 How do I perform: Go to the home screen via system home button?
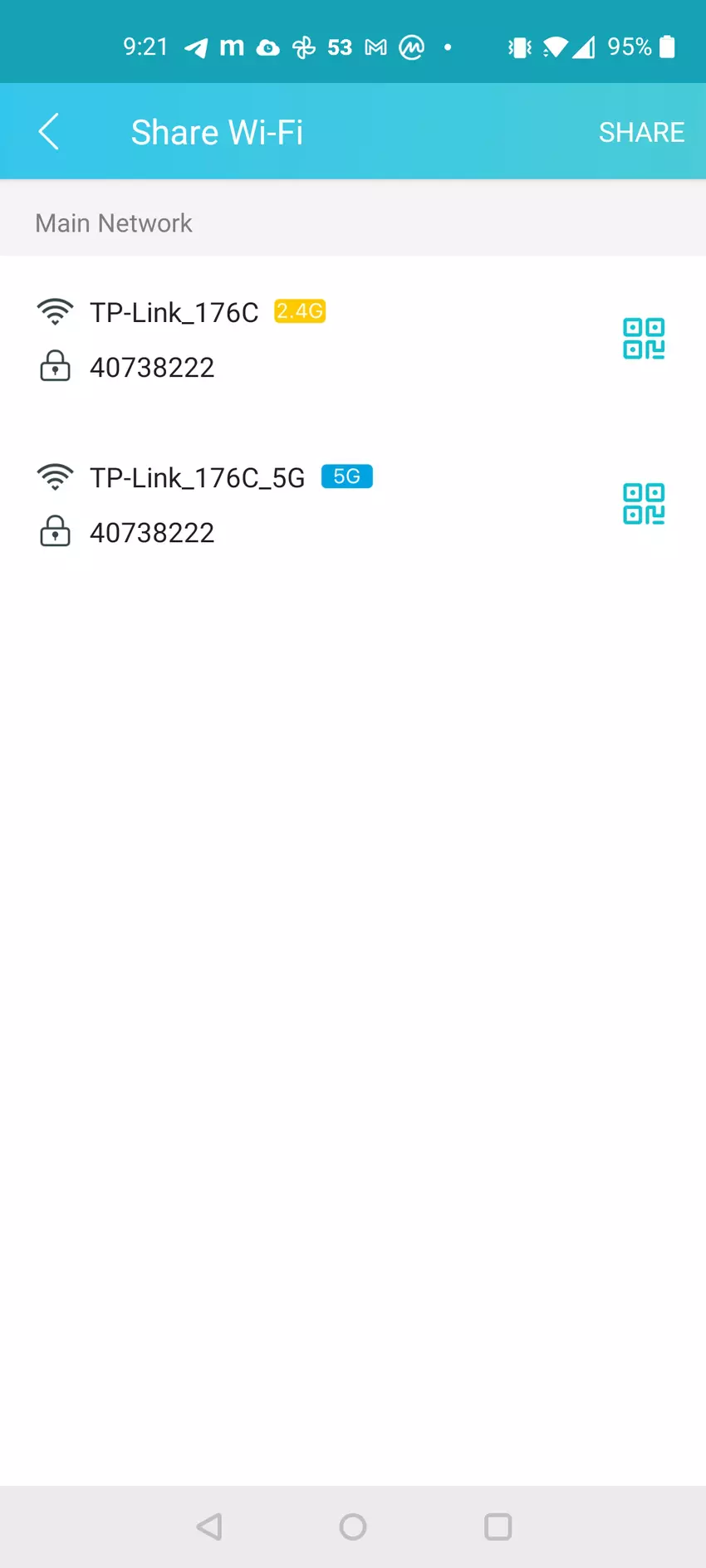tap(353, 1526)
